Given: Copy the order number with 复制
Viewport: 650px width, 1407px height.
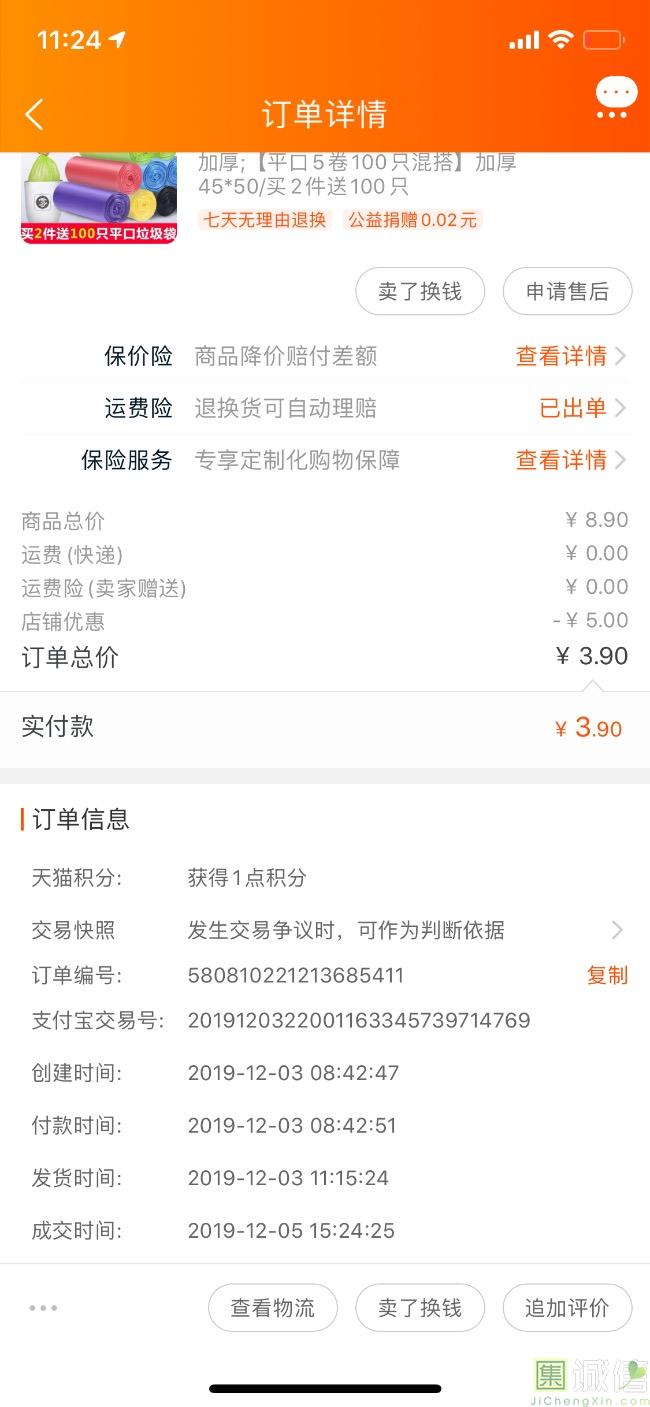Looking at the screenshot, I should [x=607, y=975].
